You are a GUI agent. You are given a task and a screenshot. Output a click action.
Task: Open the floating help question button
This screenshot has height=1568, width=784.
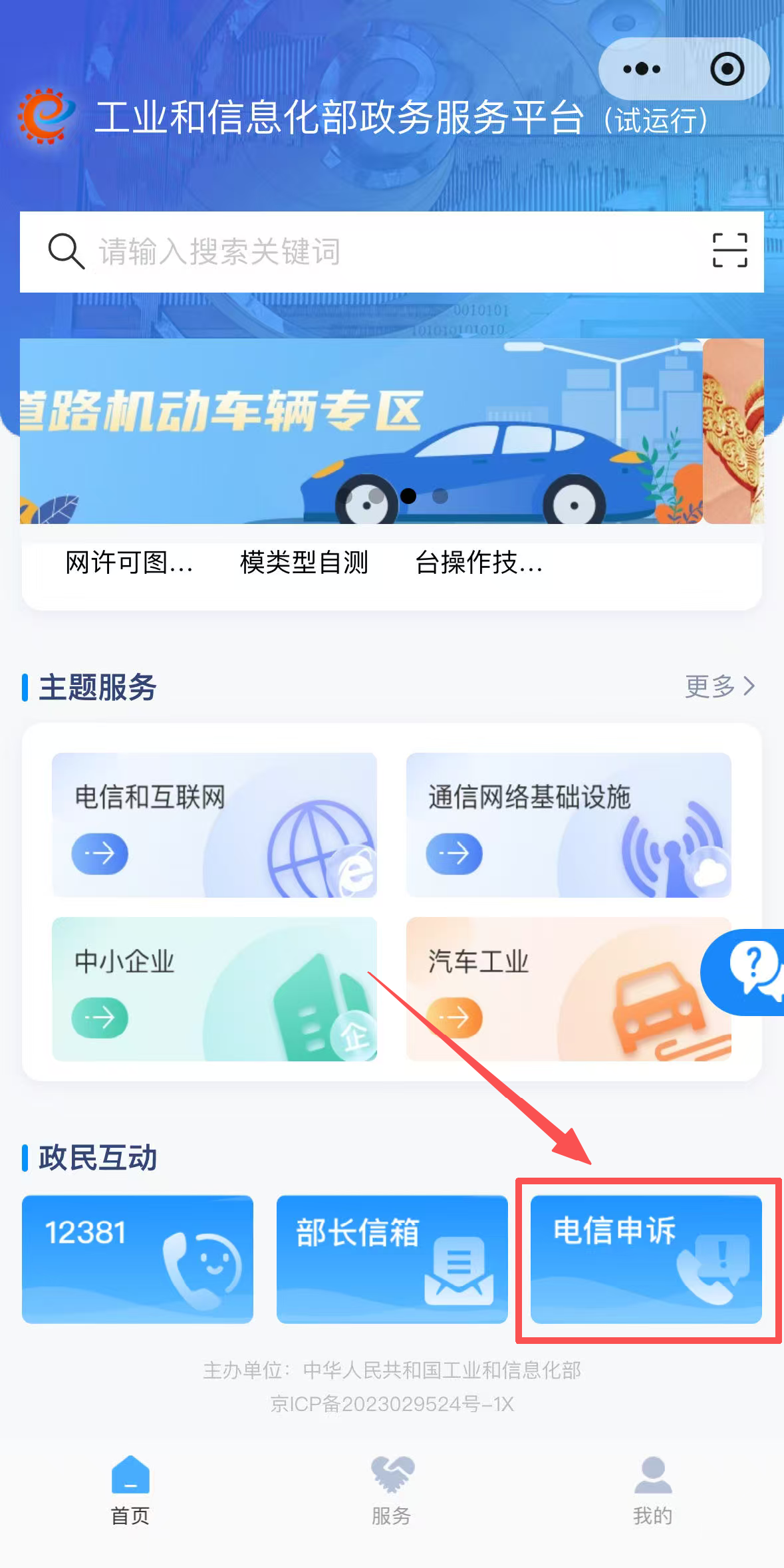click(748, 972)
